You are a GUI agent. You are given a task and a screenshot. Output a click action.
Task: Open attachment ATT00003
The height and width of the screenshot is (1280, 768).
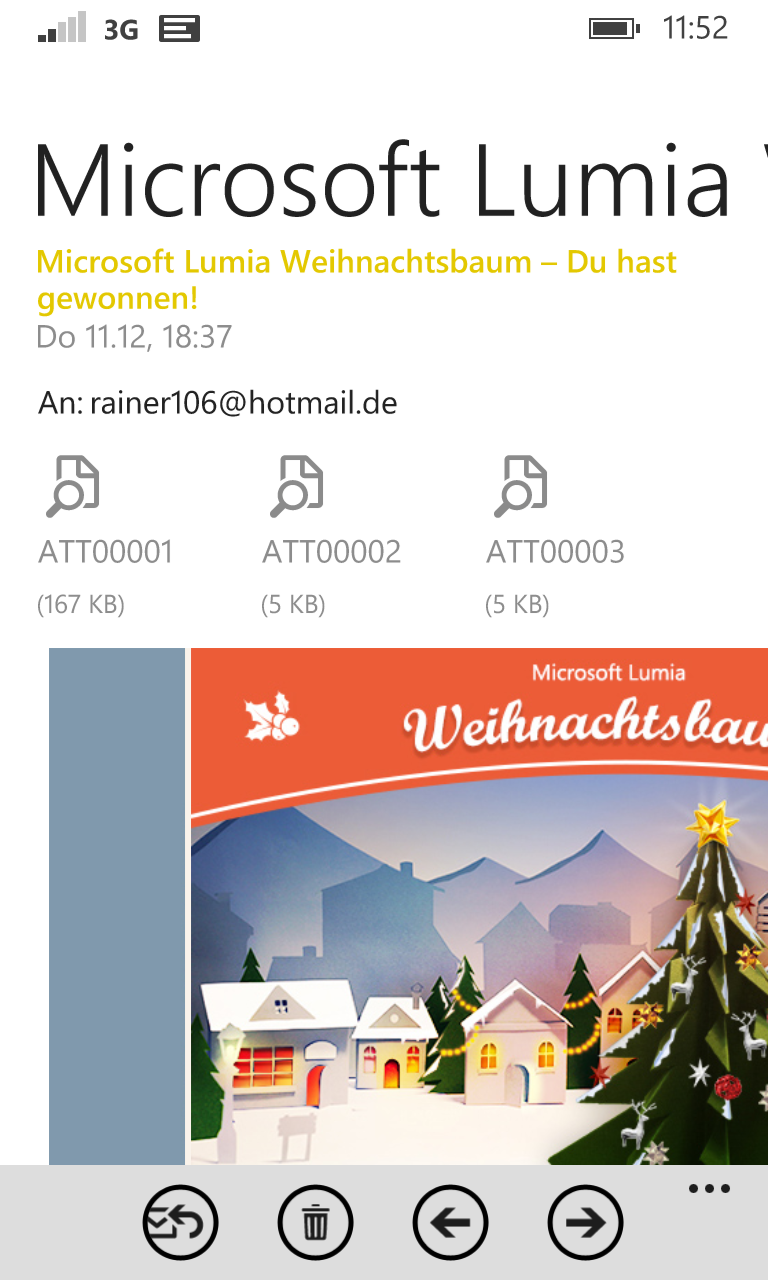(555, 536)
